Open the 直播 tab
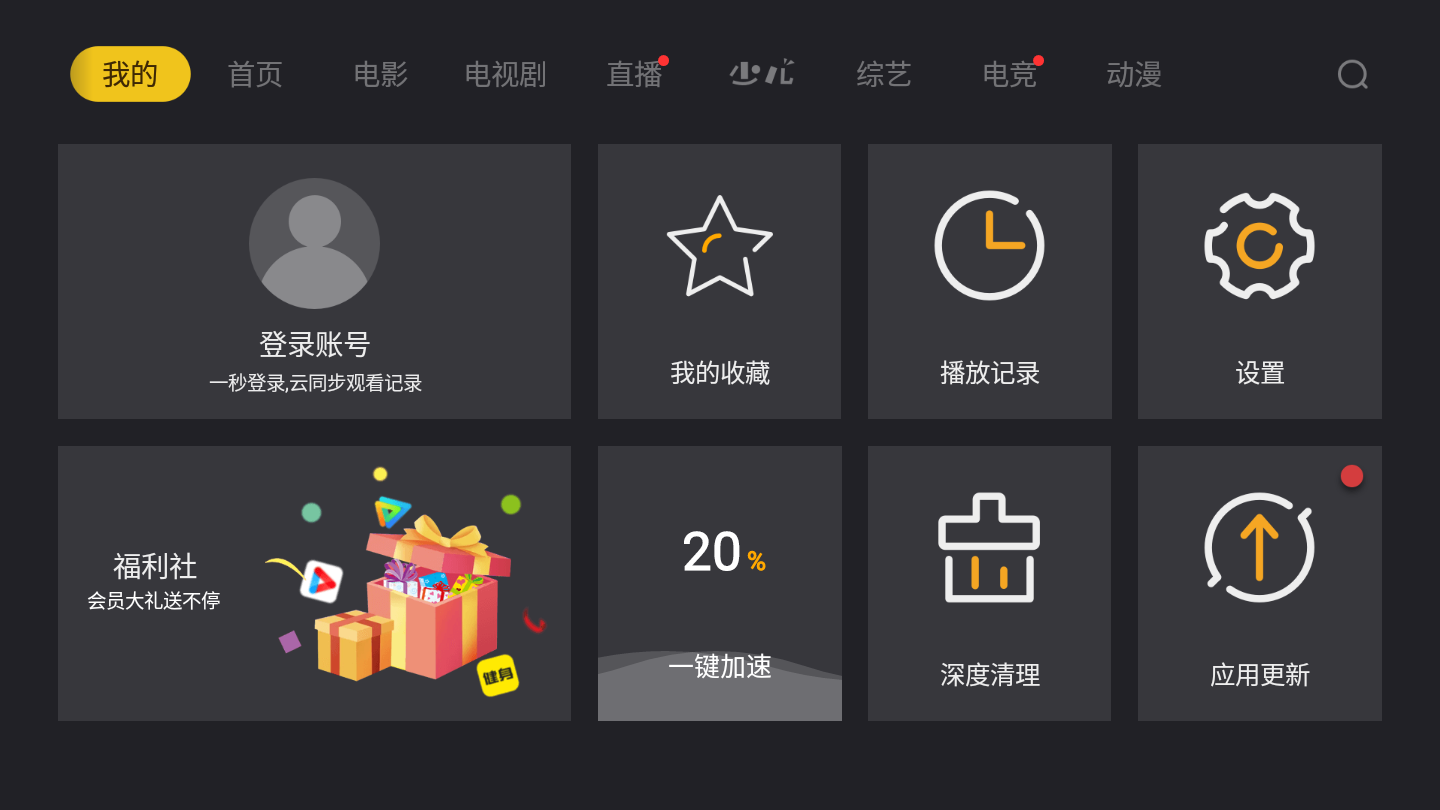The height and width of the screenshot is (810, 1440). pyautogui.click(x=634, y=75)
